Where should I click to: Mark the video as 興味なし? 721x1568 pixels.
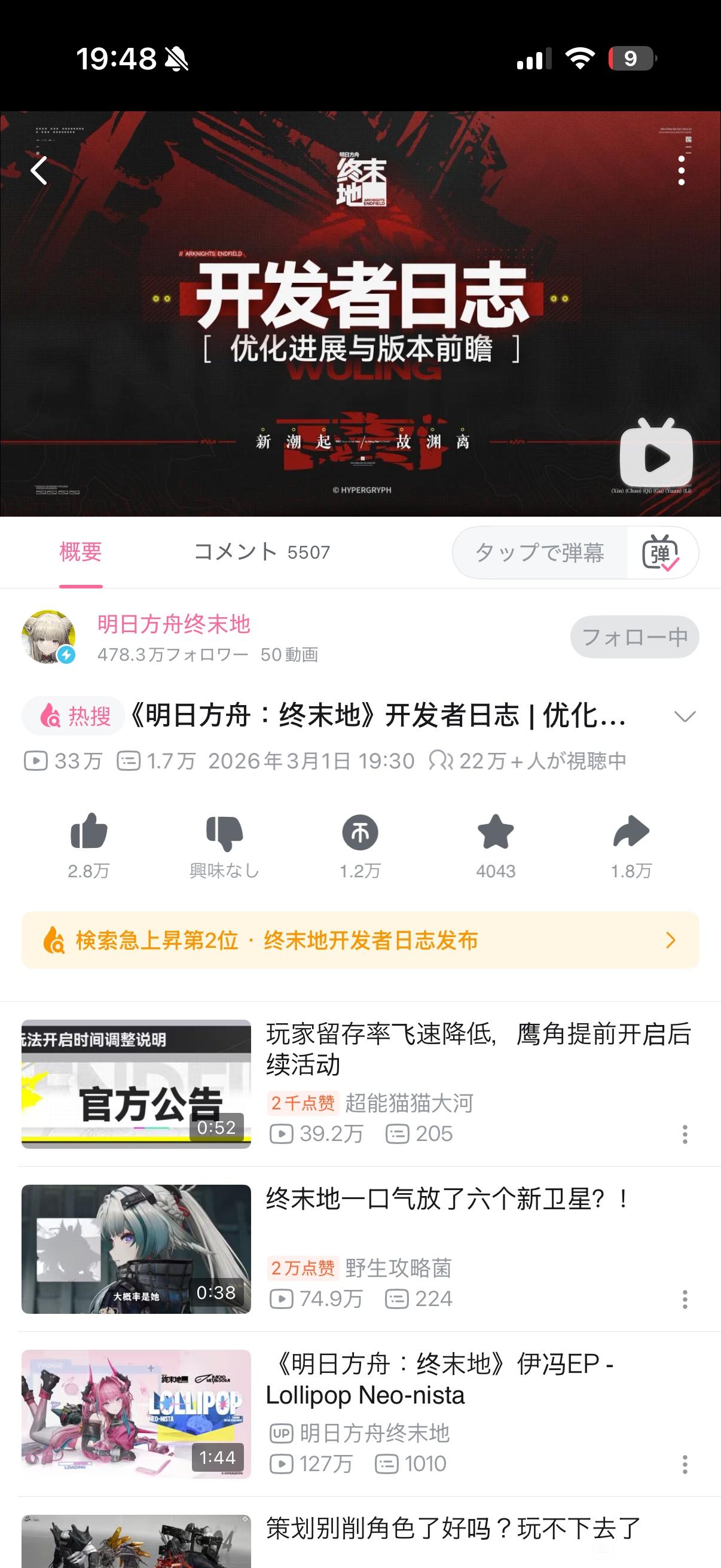(x=225, y=832)
